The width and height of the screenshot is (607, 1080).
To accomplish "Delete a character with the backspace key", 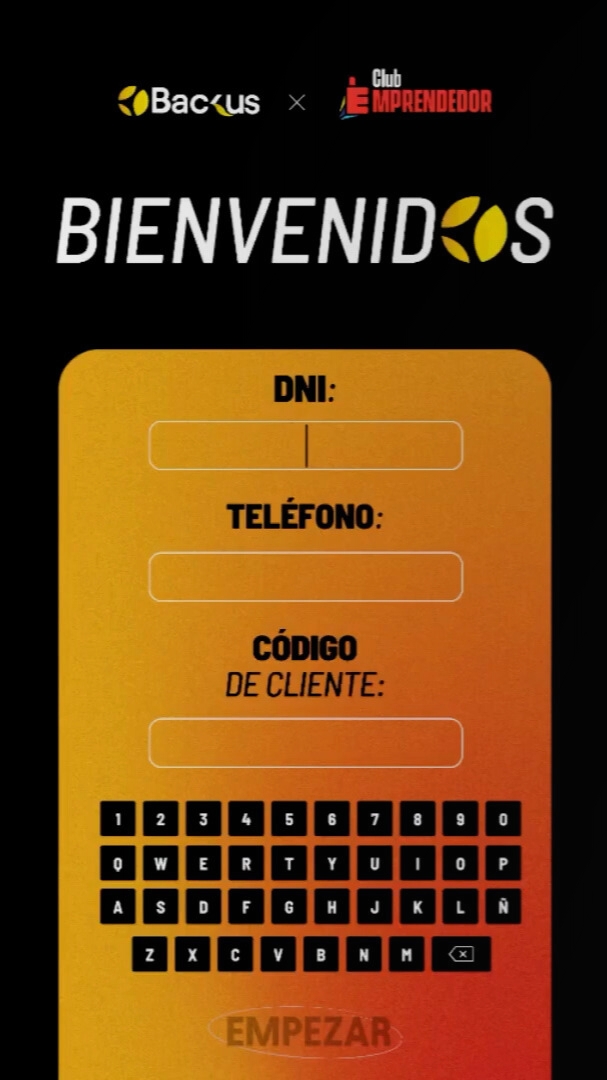I will 461,954.
